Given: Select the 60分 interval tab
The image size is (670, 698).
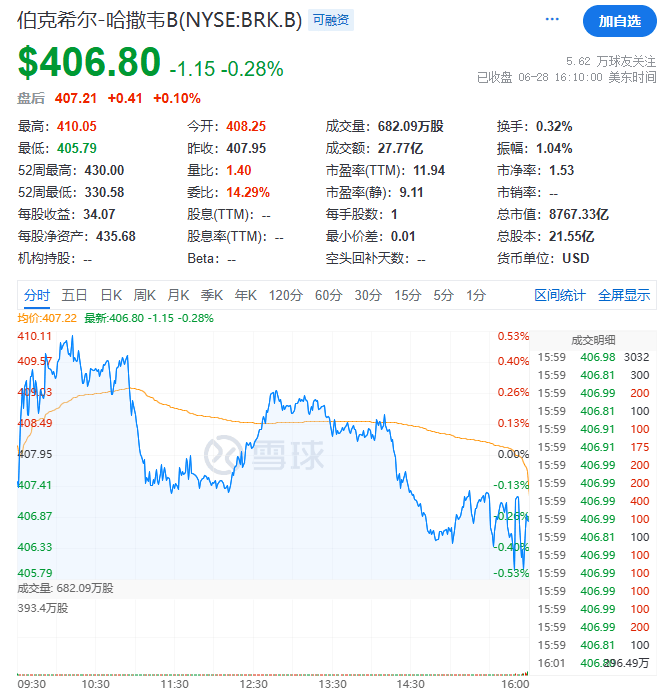Looking at the screenshot, I should [328, 295].
